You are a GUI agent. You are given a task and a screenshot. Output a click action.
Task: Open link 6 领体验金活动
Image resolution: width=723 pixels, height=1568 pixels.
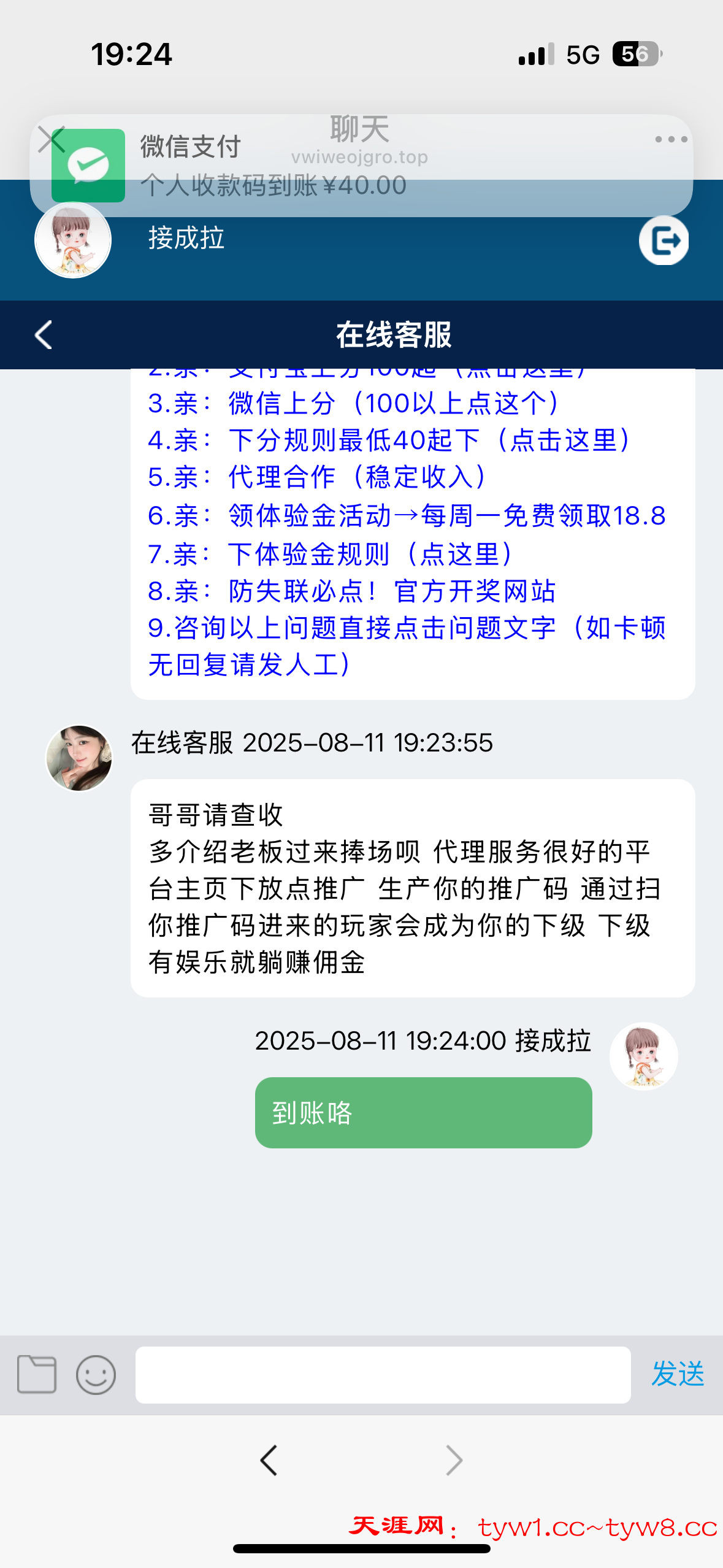tap(406, 516)
